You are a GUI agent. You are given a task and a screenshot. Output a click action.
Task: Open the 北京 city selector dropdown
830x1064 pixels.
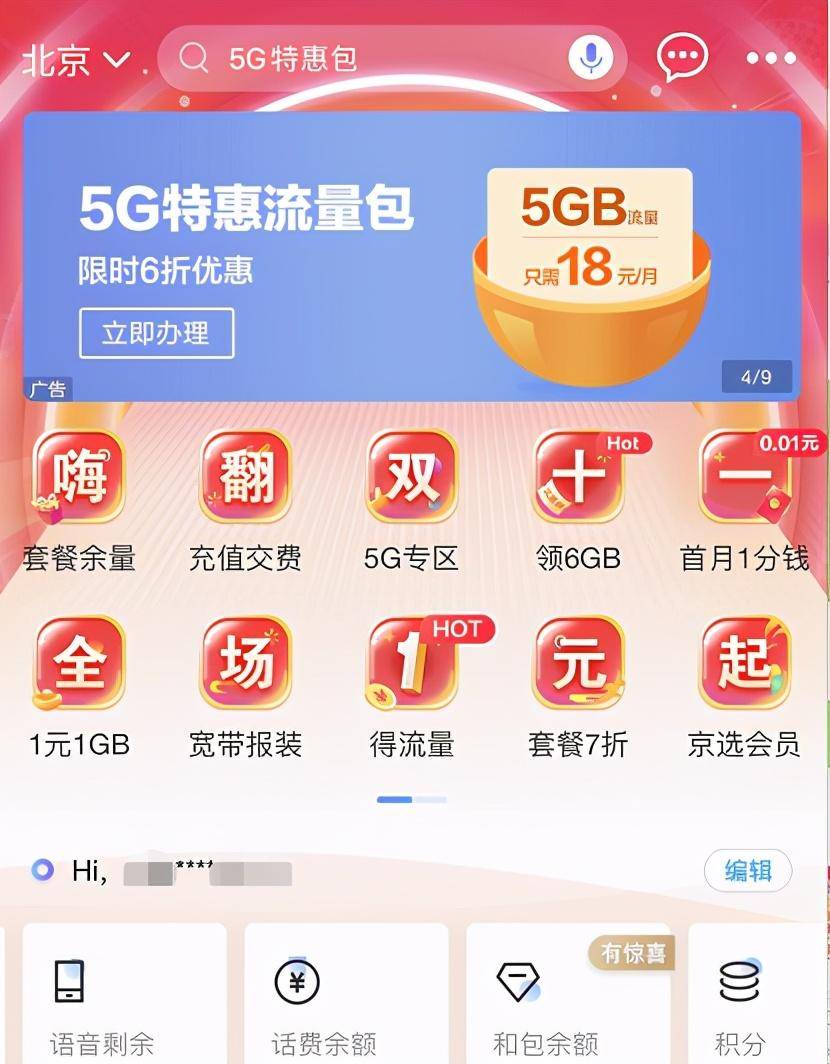[x=75, y=61]
